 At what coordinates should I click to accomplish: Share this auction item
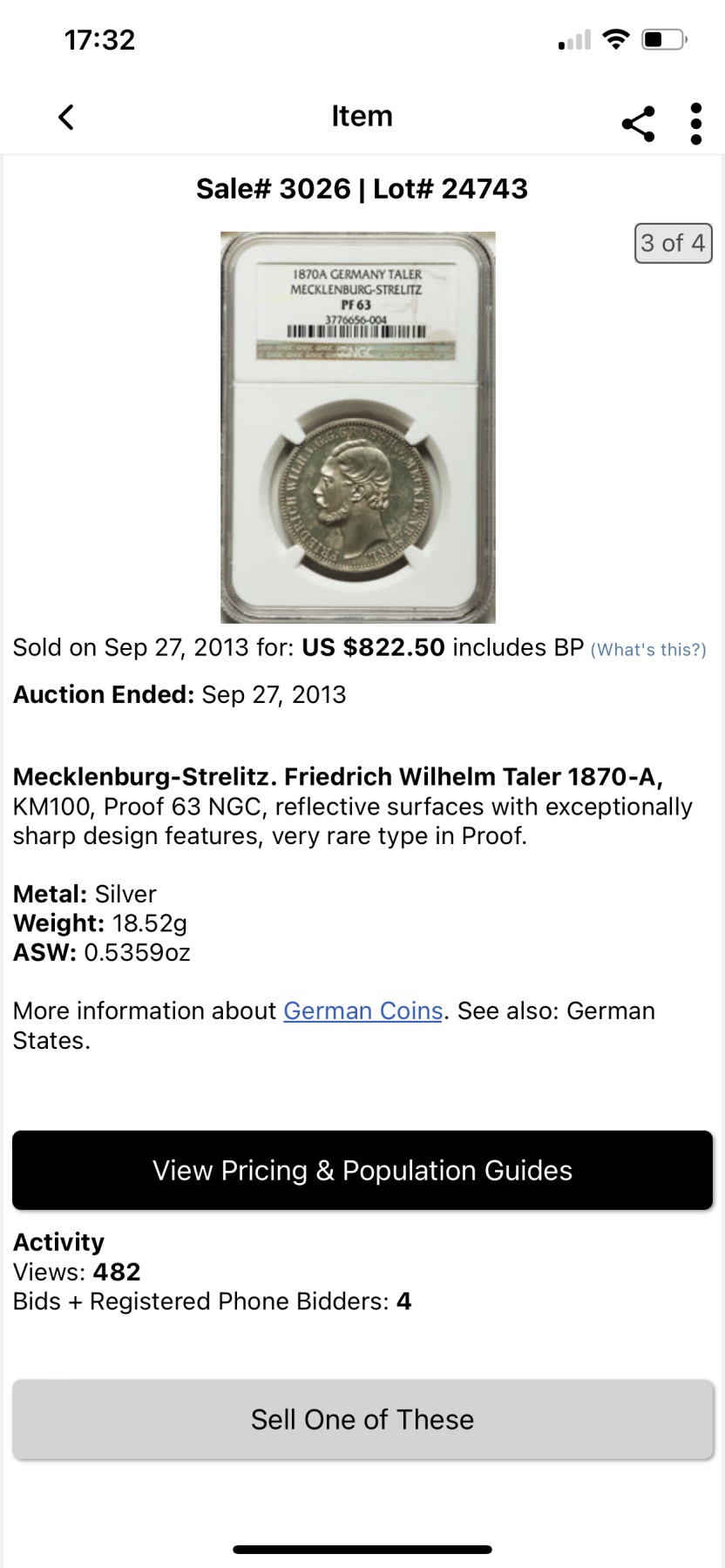pos(638,124)
